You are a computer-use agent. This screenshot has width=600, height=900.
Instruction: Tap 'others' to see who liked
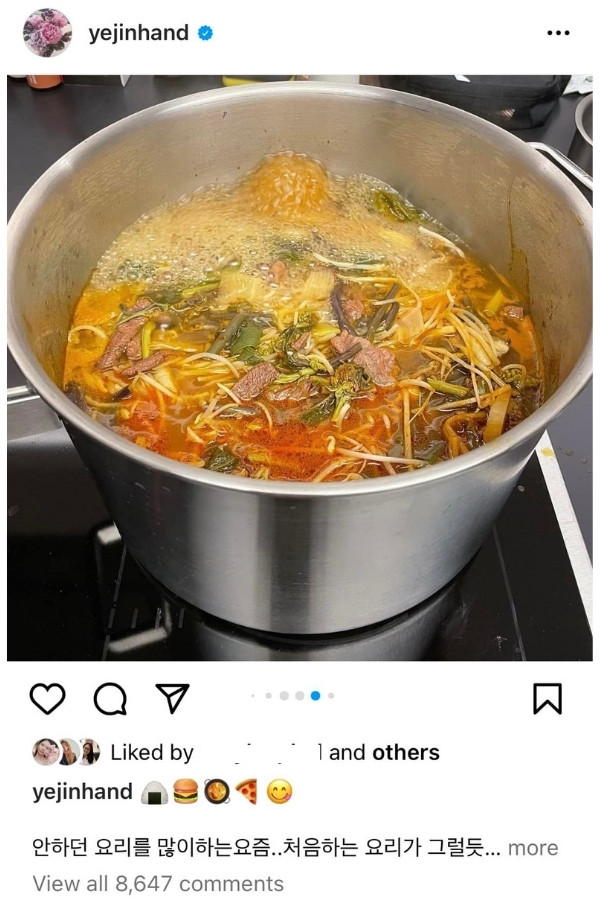pyautogui.click(x=406, y=753)
